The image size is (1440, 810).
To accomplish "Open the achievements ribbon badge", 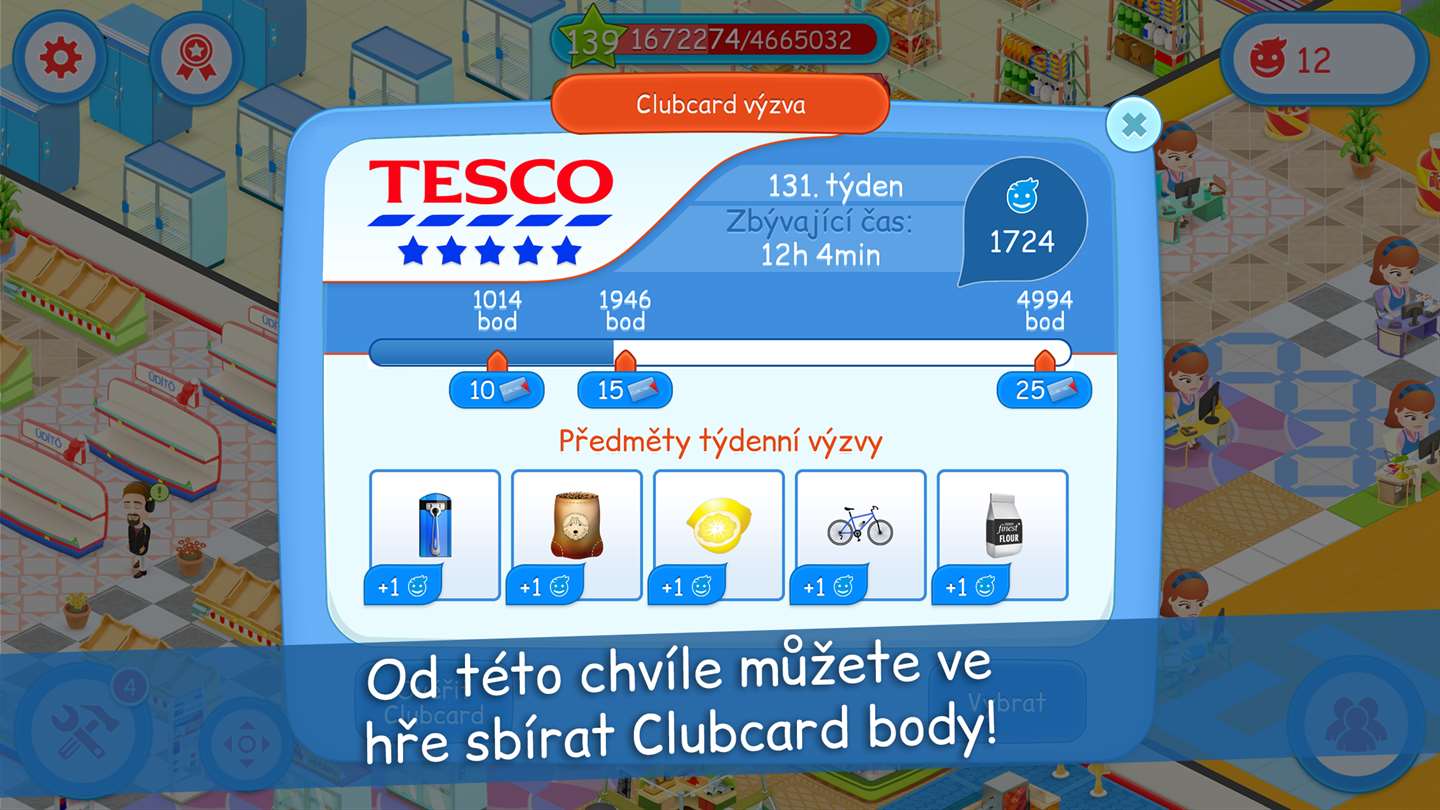I will 196,58.
